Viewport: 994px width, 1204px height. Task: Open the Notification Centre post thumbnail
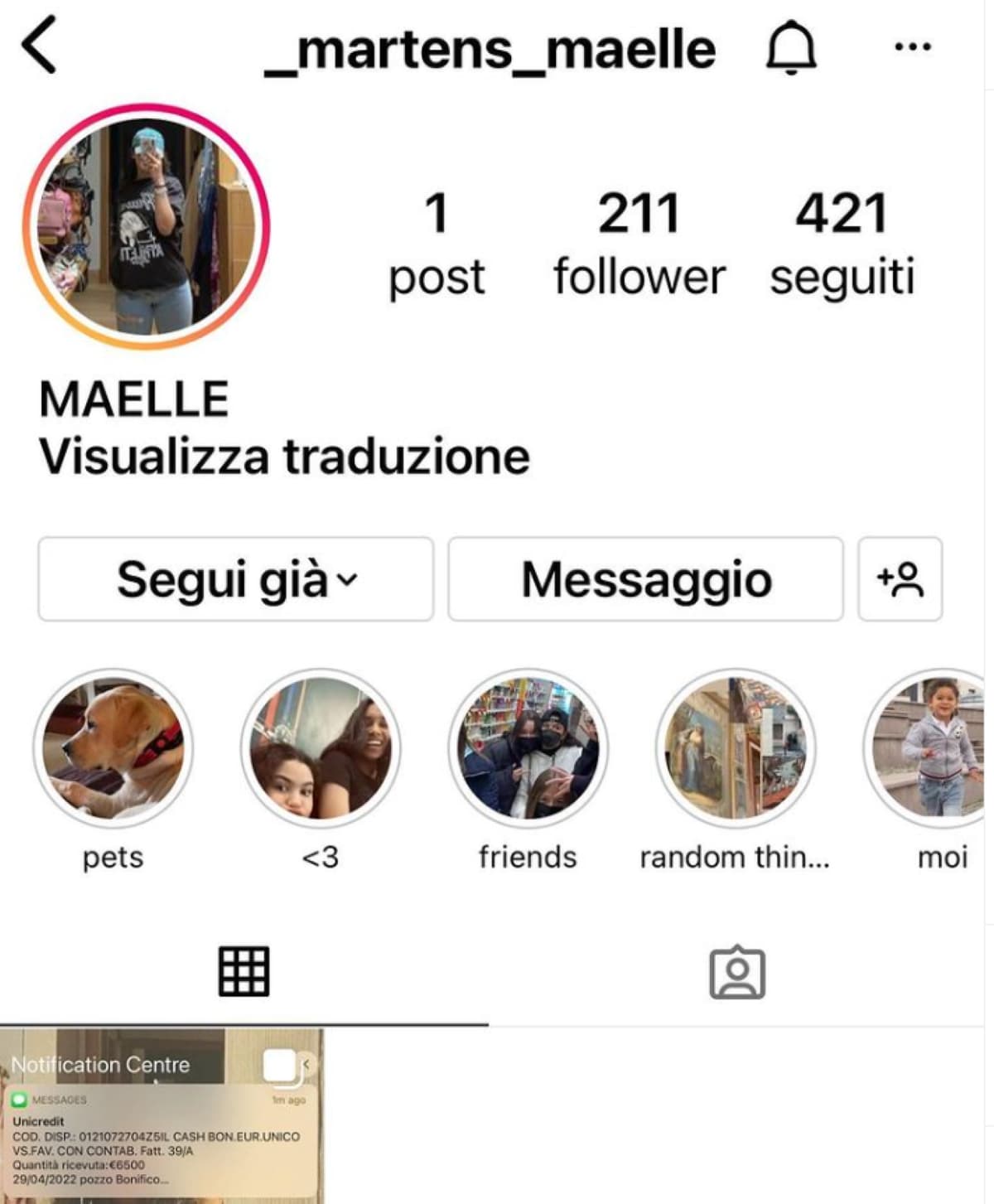[x=162, y=1116]
